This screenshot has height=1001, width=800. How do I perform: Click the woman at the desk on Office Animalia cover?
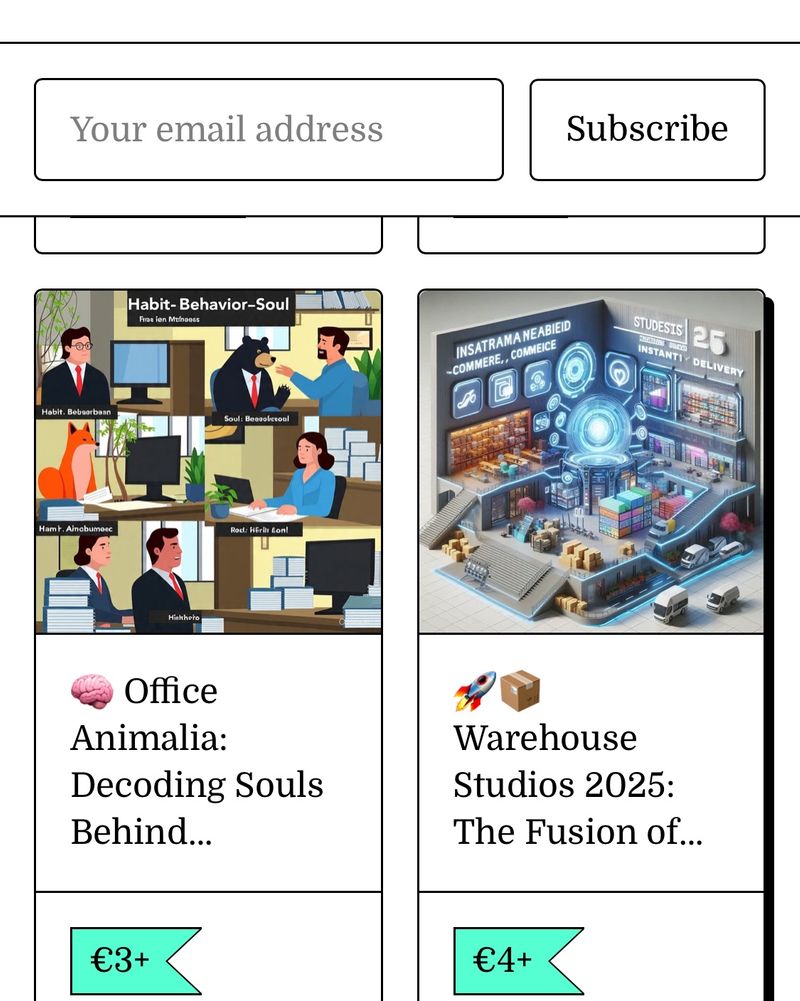pyautogui.click(x=311, y=480)
